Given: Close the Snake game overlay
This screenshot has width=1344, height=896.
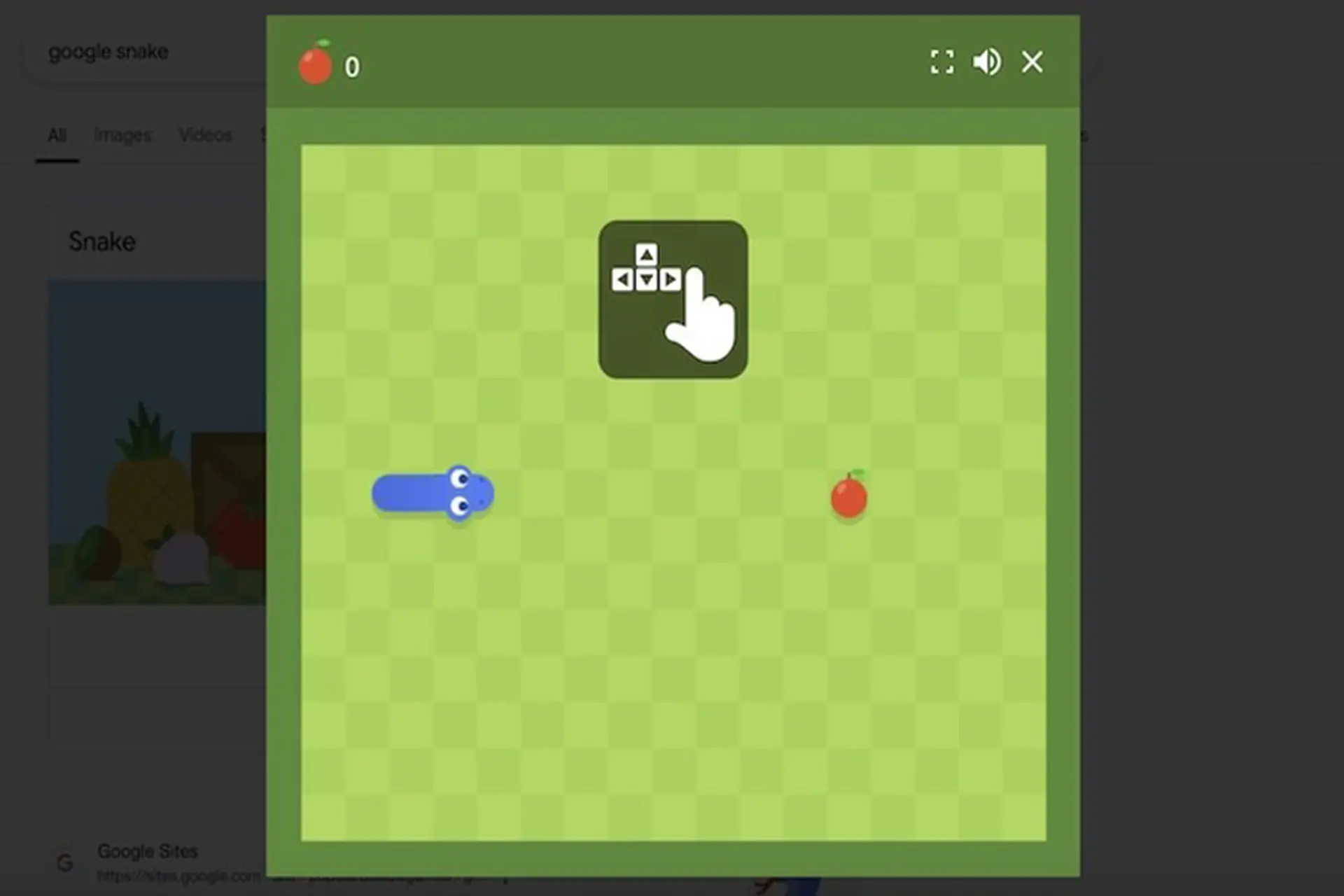Looking at the screenshot, I should (1032, 62).
